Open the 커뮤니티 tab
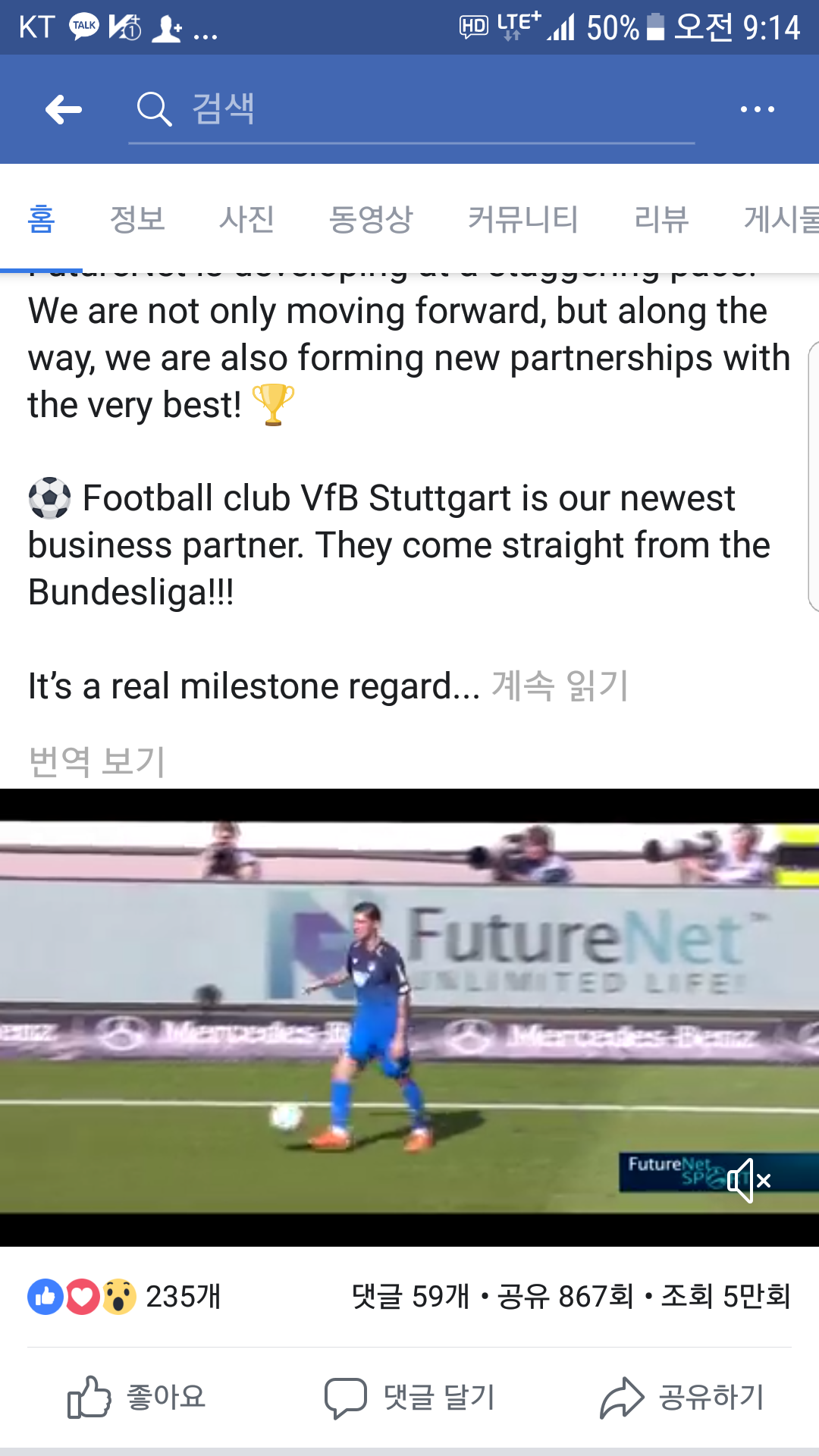The width and height of the screenshot is (819, 1456). [x=522, y=220]
